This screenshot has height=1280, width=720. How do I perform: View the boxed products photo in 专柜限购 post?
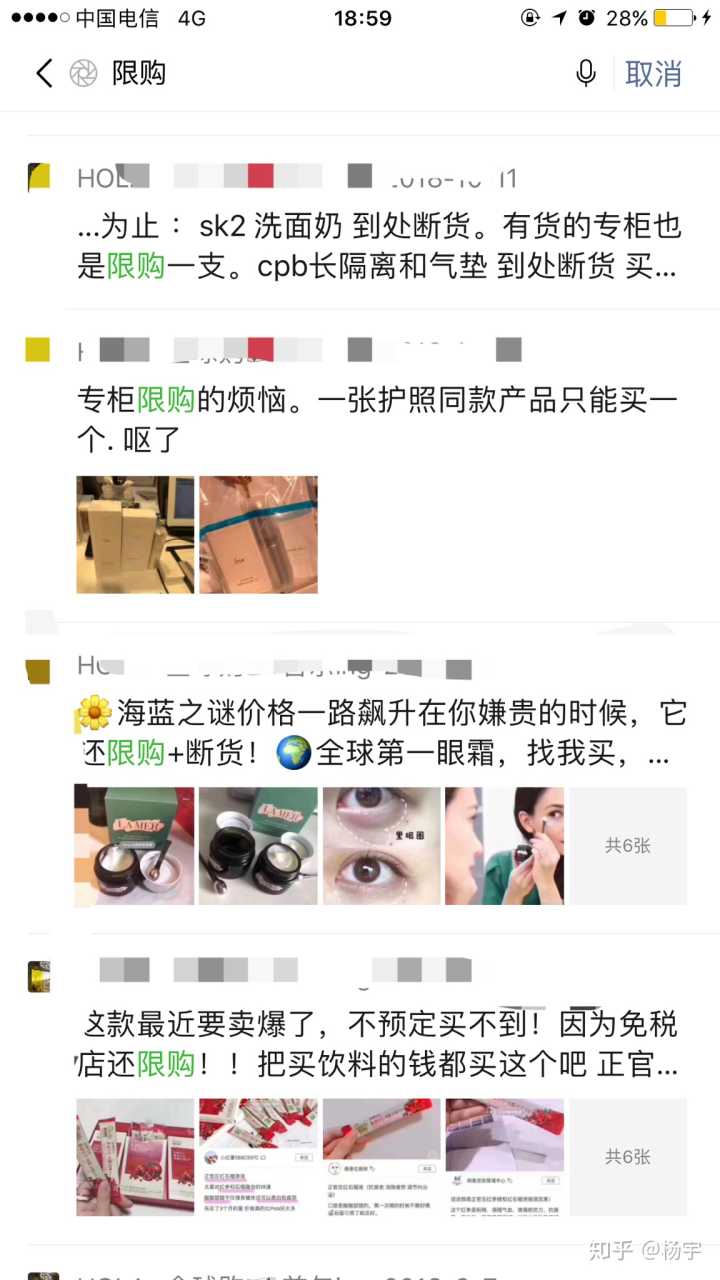(x=135, y=534)
